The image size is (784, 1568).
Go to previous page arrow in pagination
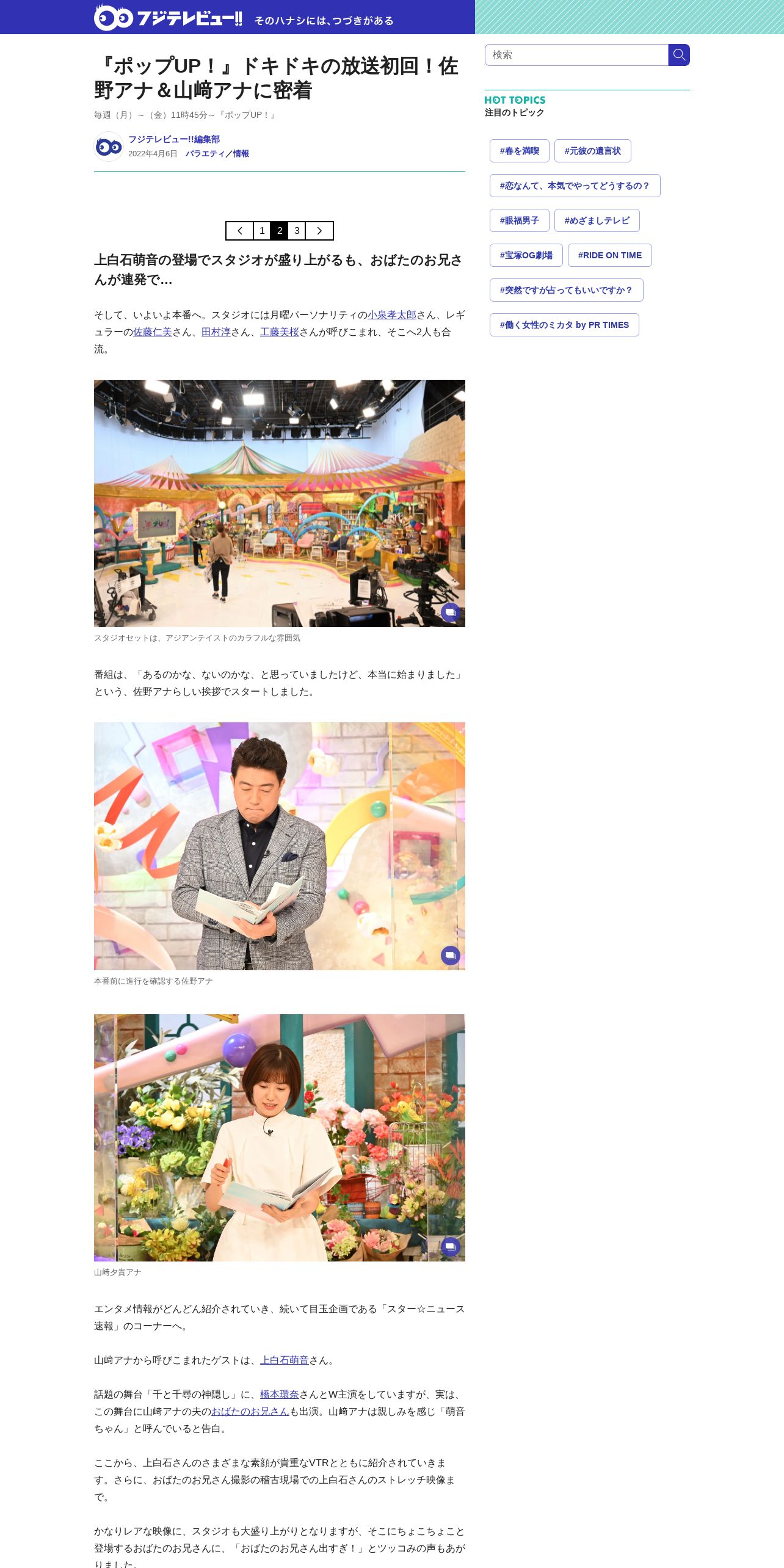(240, 231)
